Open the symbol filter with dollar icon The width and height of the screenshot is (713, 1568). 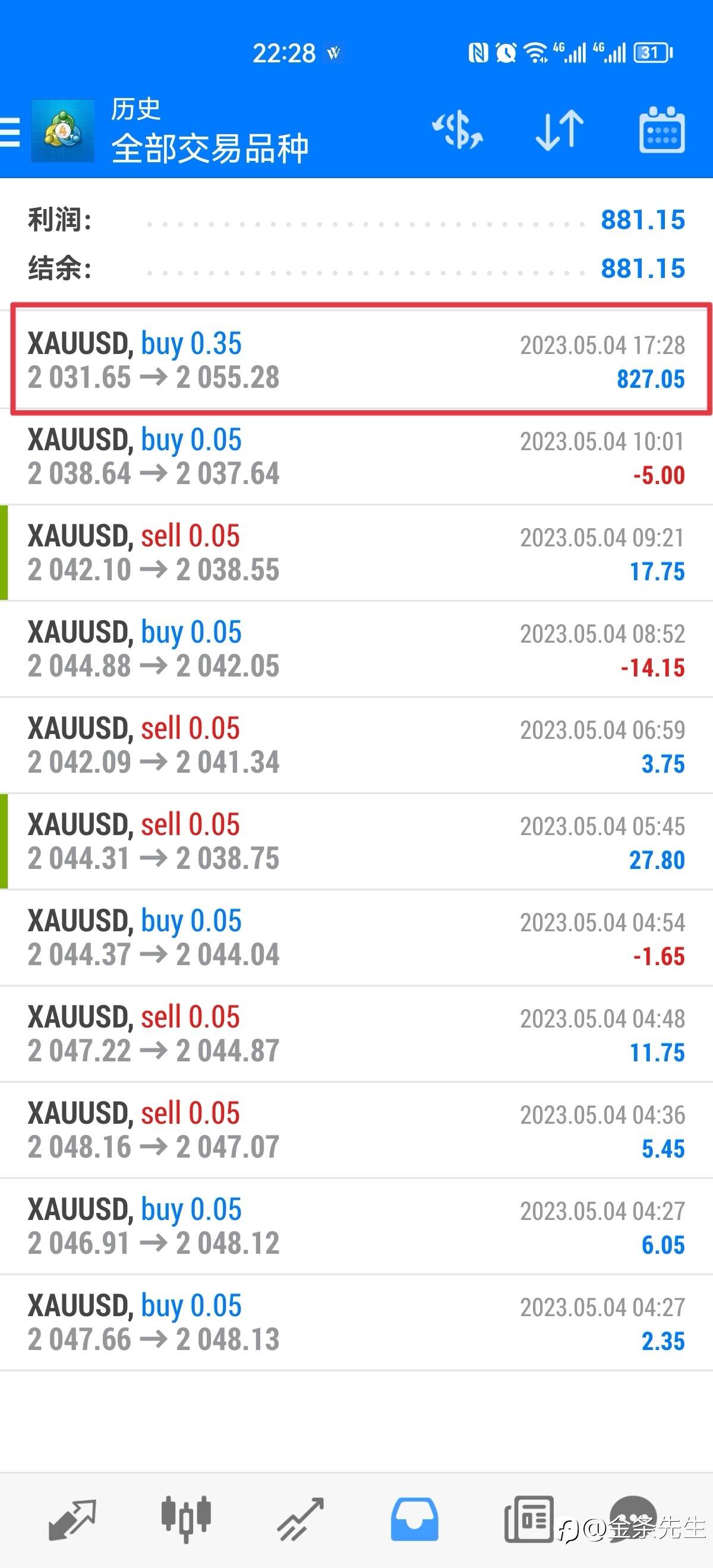tap(458, 130)
